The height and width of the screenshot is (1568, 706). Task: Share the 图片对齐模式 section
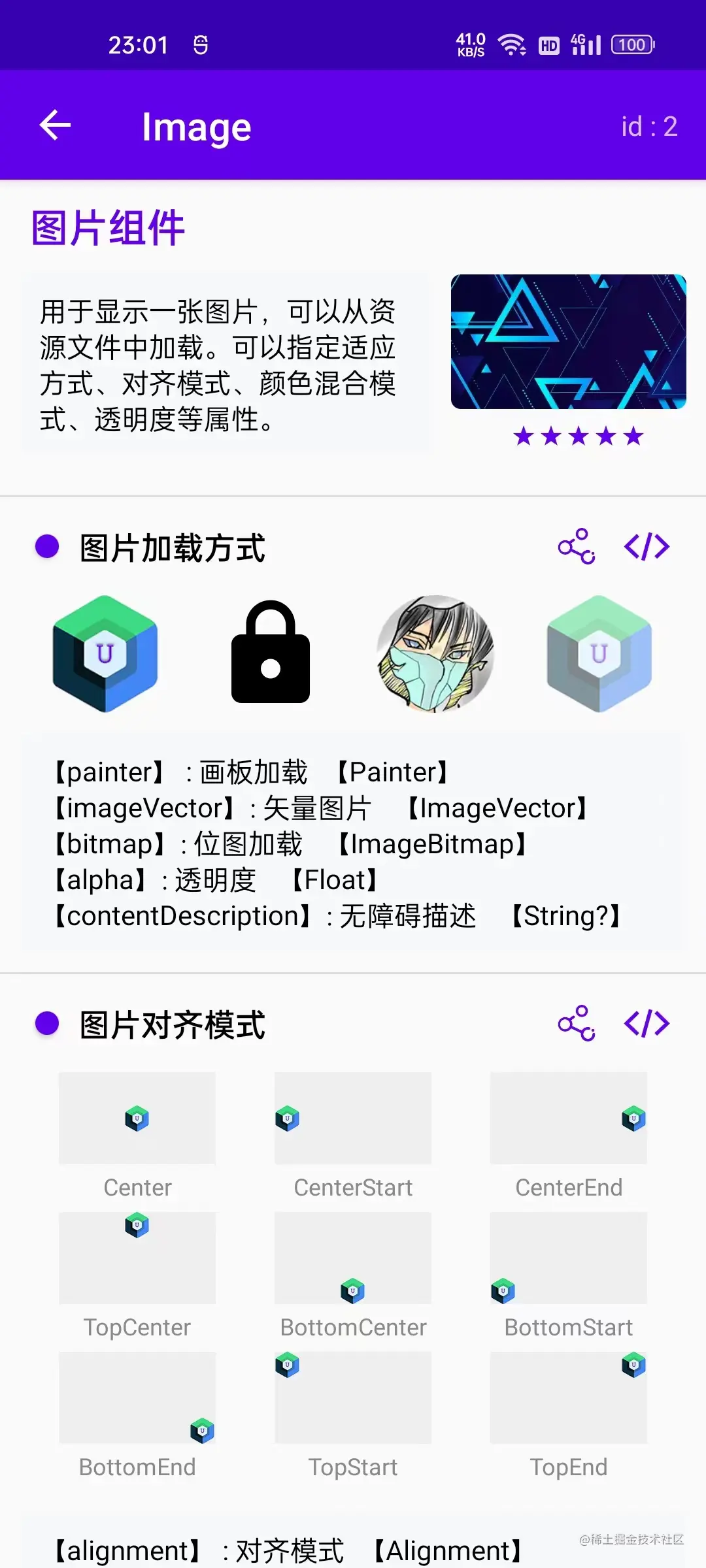click(577, 1023)
